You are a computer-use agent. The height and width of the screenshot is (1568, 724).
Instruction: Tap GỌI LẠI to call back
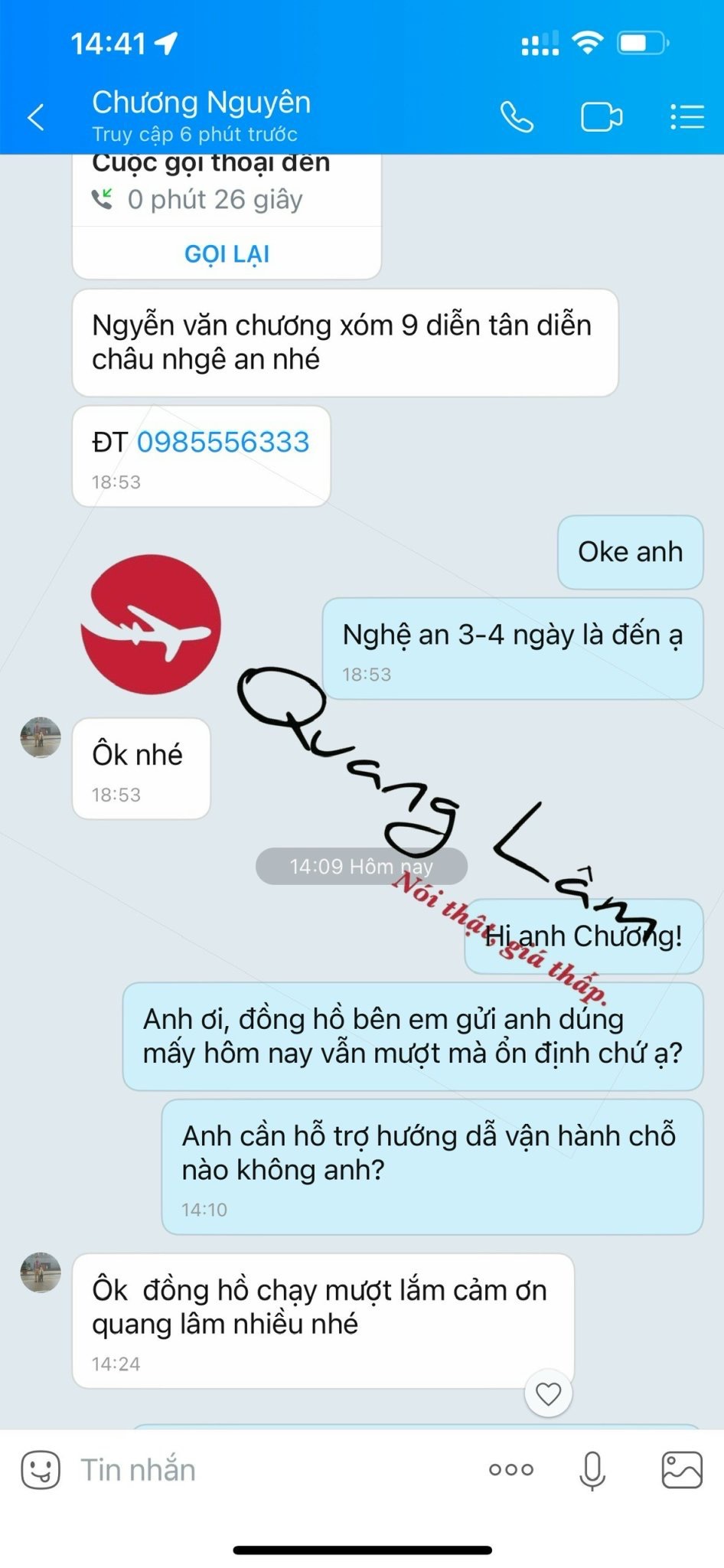pos(227,253)
